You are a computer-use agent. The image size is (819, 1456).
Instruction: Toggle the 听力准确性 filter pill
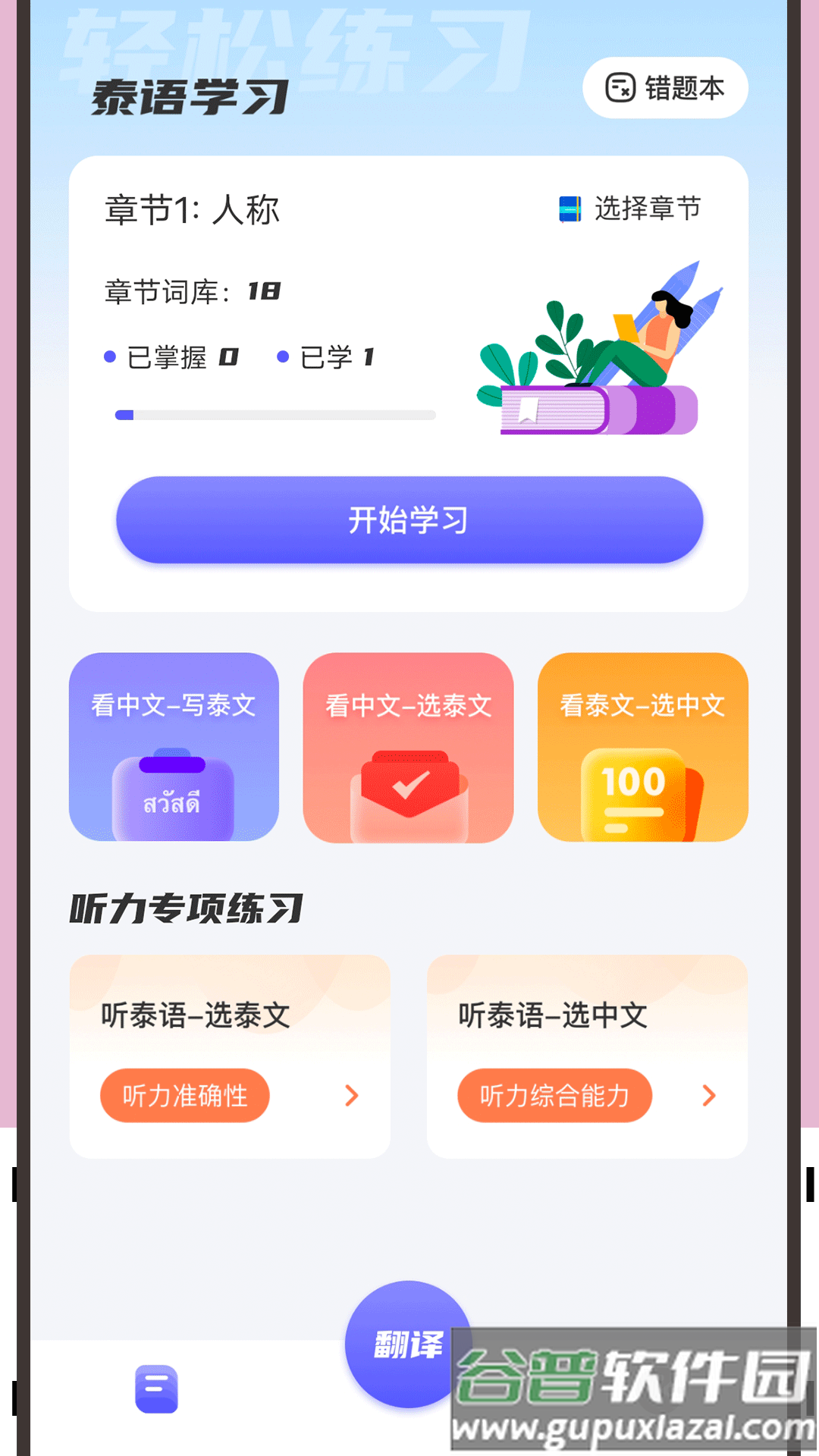pyautogui.click(x=184, y=1095)
